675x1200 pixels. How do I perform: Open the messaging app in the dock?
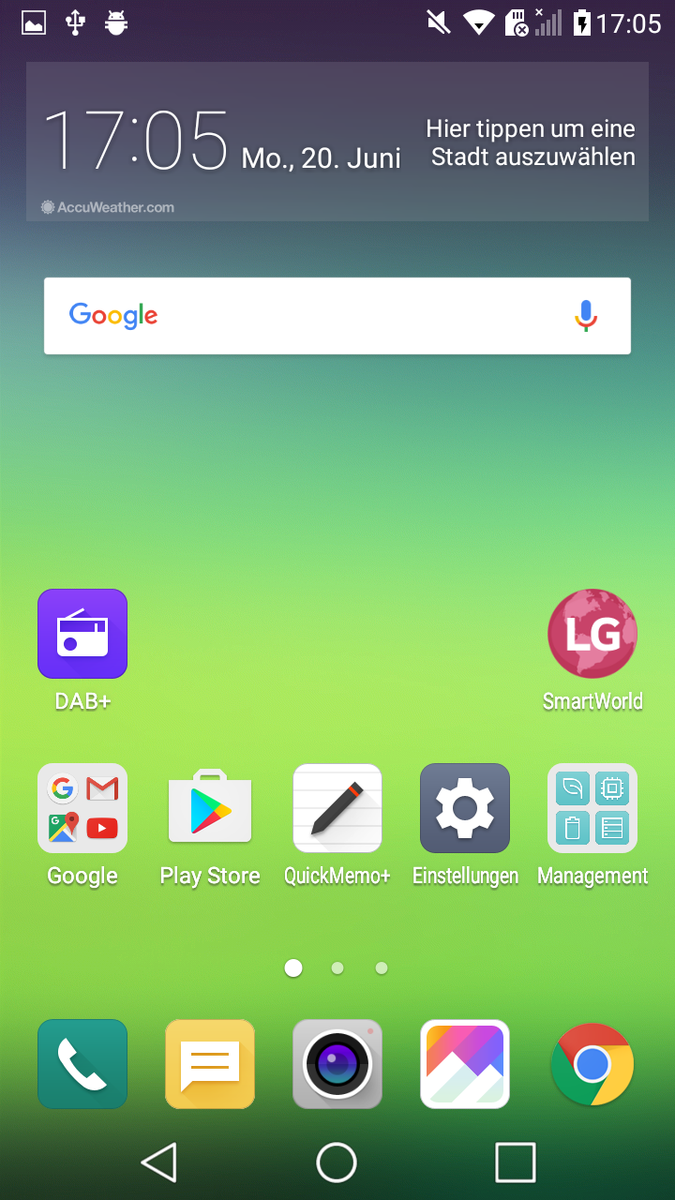[210, 1064]
